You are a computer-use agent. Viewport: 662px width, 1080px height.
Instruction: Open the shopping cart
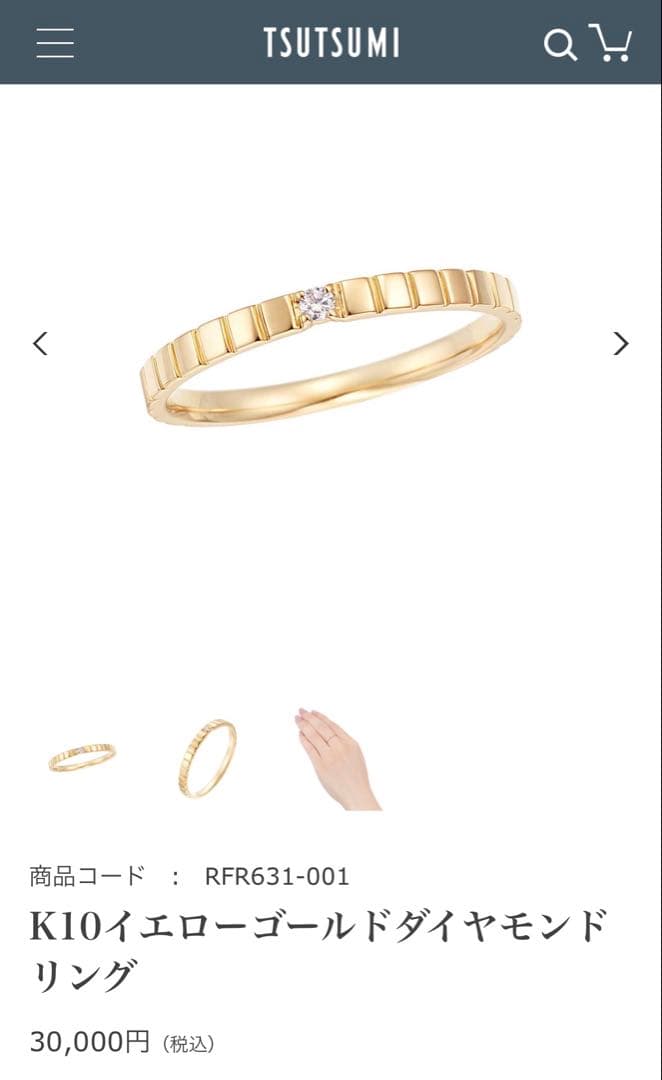pos(610,43)
